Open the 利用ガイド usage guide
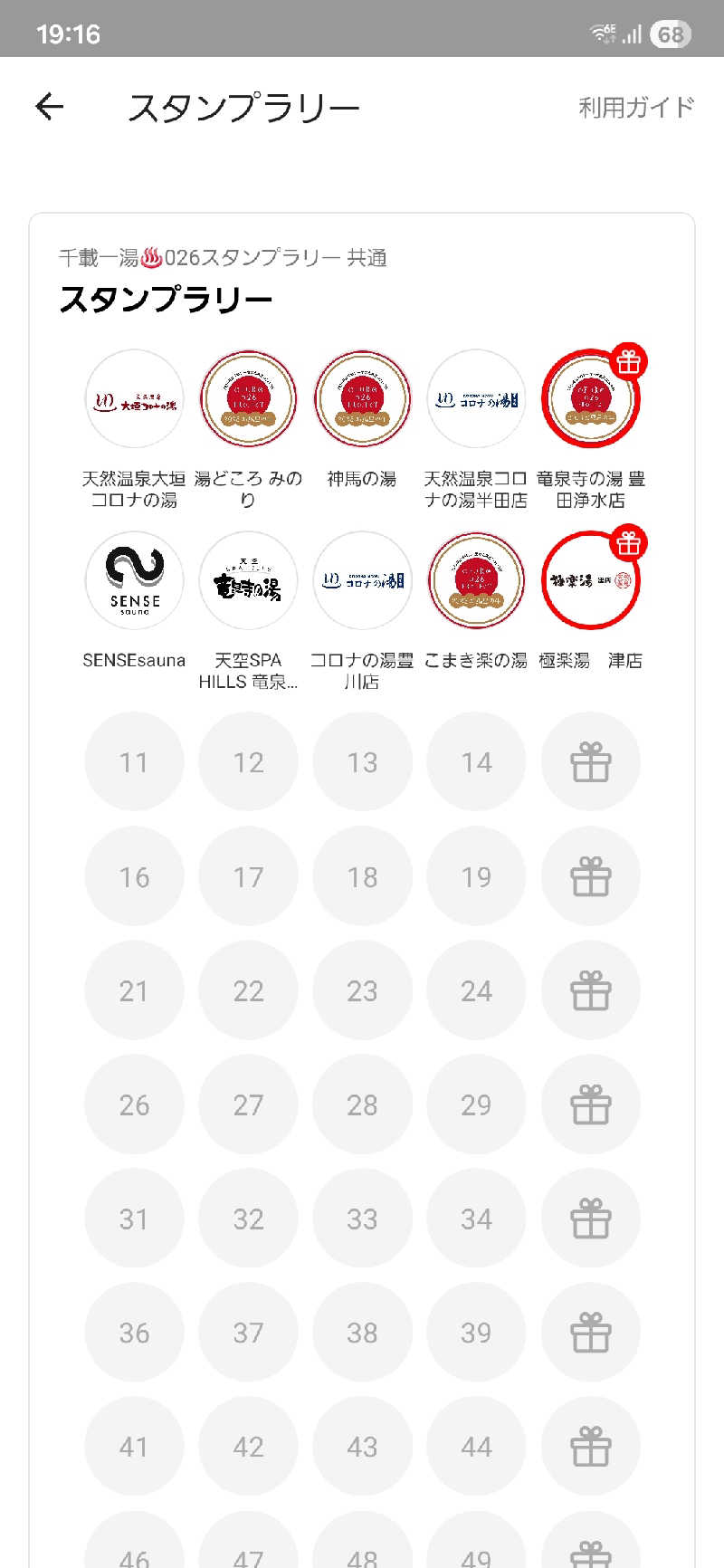This screenshot has width=724, height=1568. tap(636, 107)
